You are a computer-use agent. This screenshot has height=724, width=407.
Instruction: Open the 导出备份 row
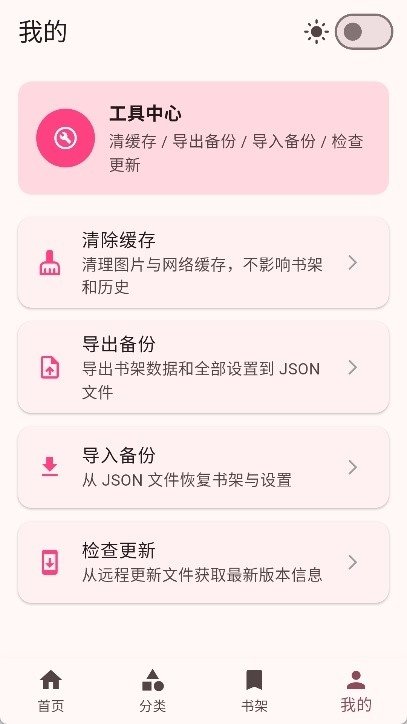pos(203,368)
